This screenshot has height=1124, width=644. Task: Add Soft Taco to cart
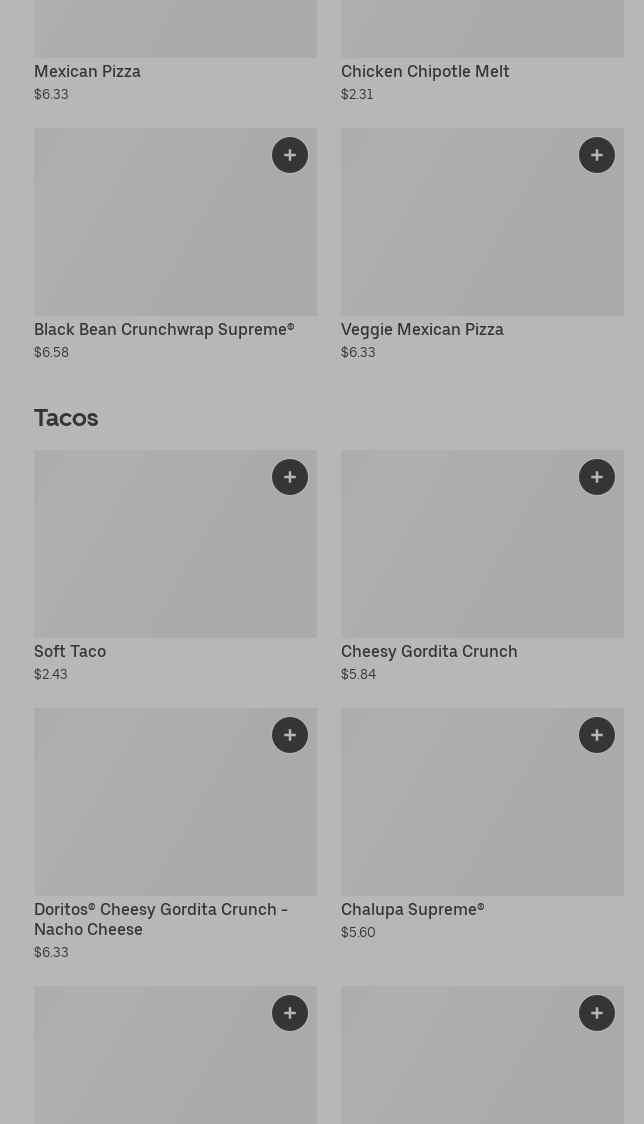pyautogui.click(x=290, y=477)
